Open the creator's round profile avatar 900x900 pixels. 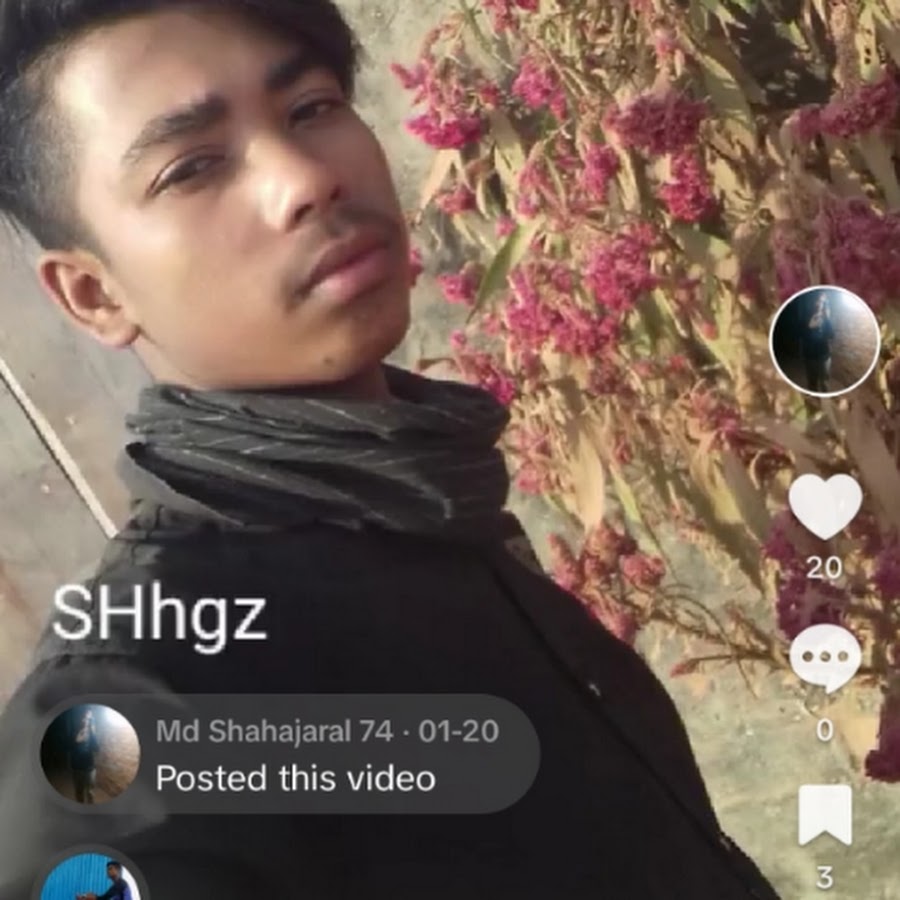825,342
